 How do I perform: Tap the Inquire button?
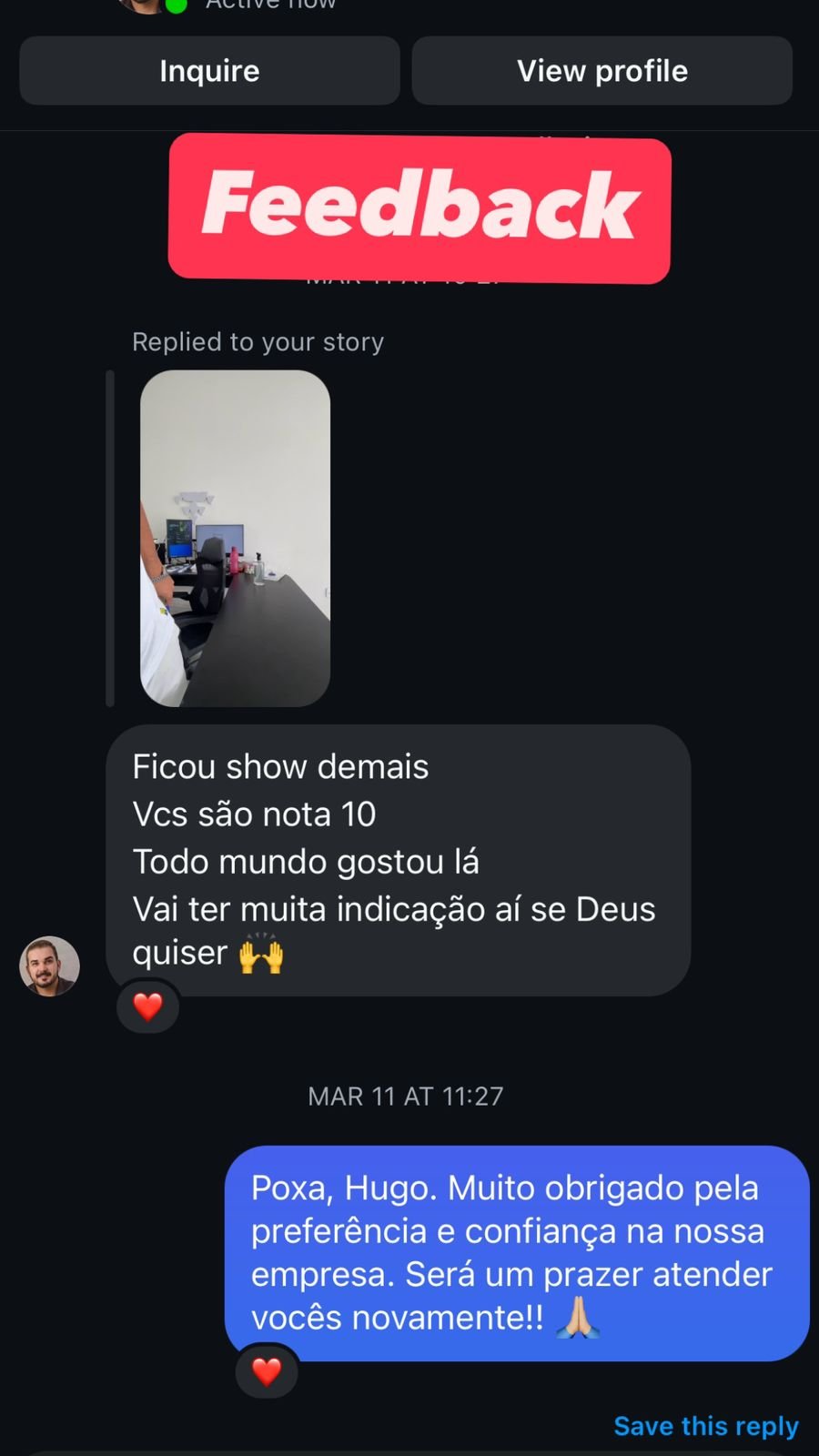(209, 71)
